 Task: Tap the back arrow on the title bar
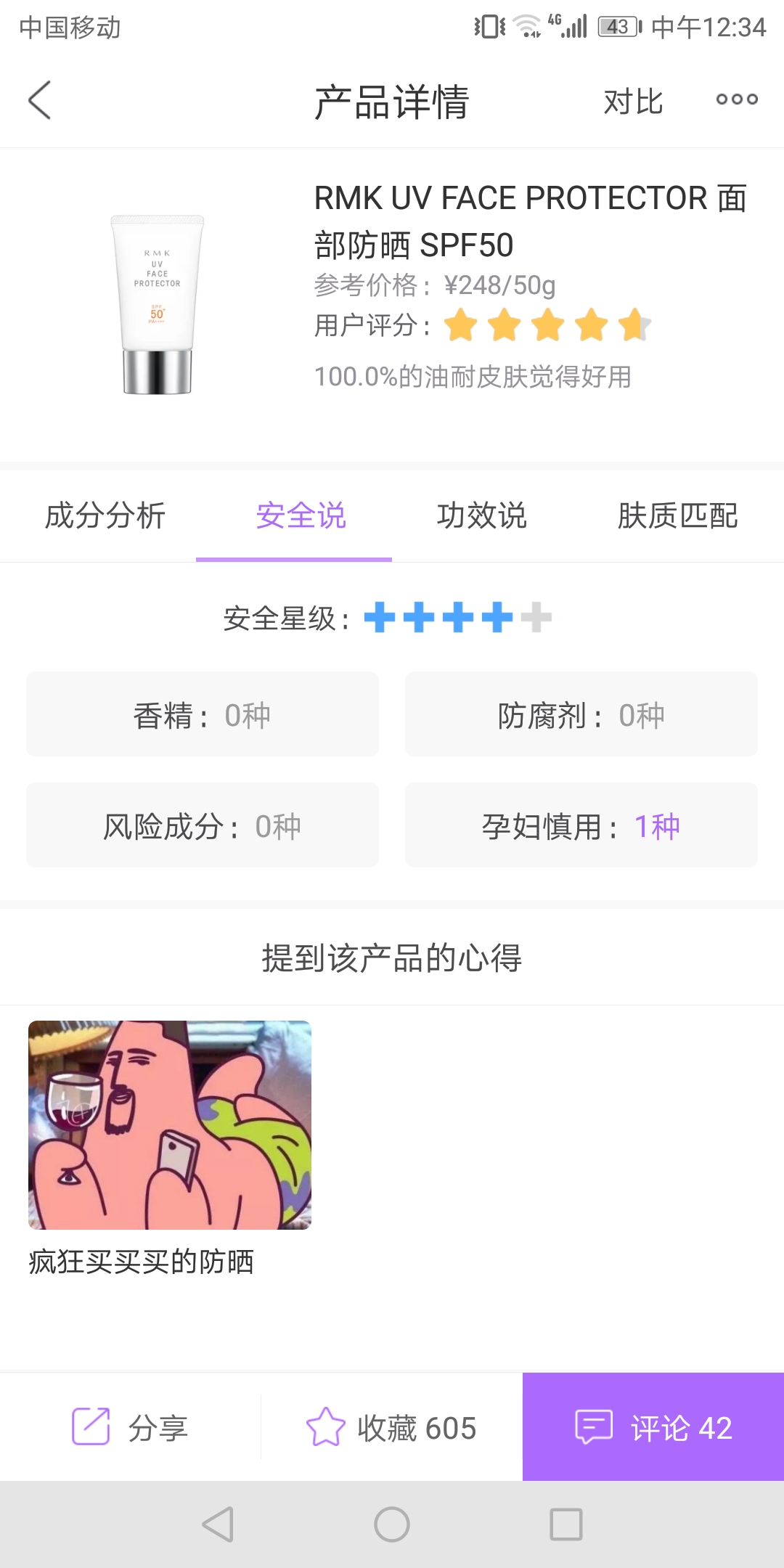38,101
